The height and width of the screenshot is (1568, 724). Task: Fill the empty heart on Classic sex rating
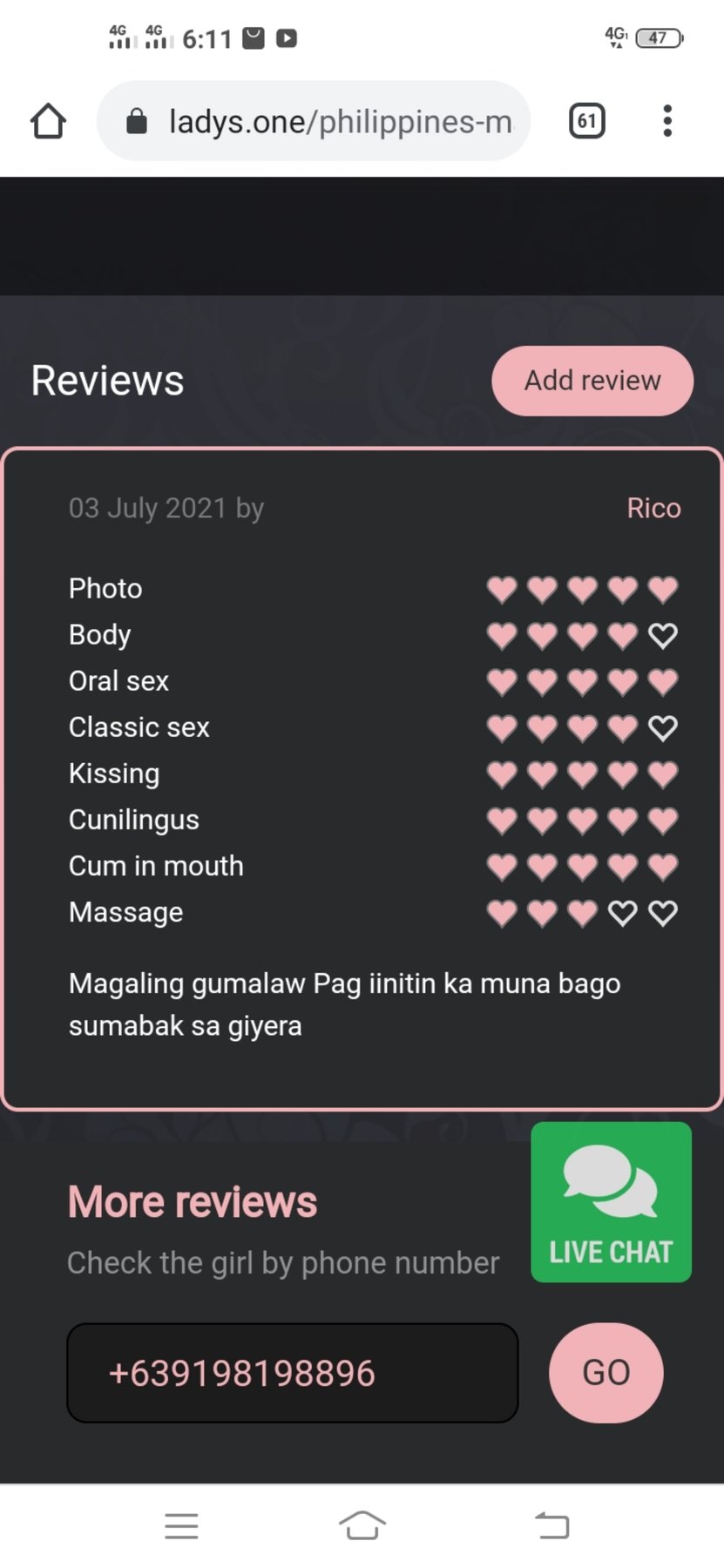coord(663,727)
